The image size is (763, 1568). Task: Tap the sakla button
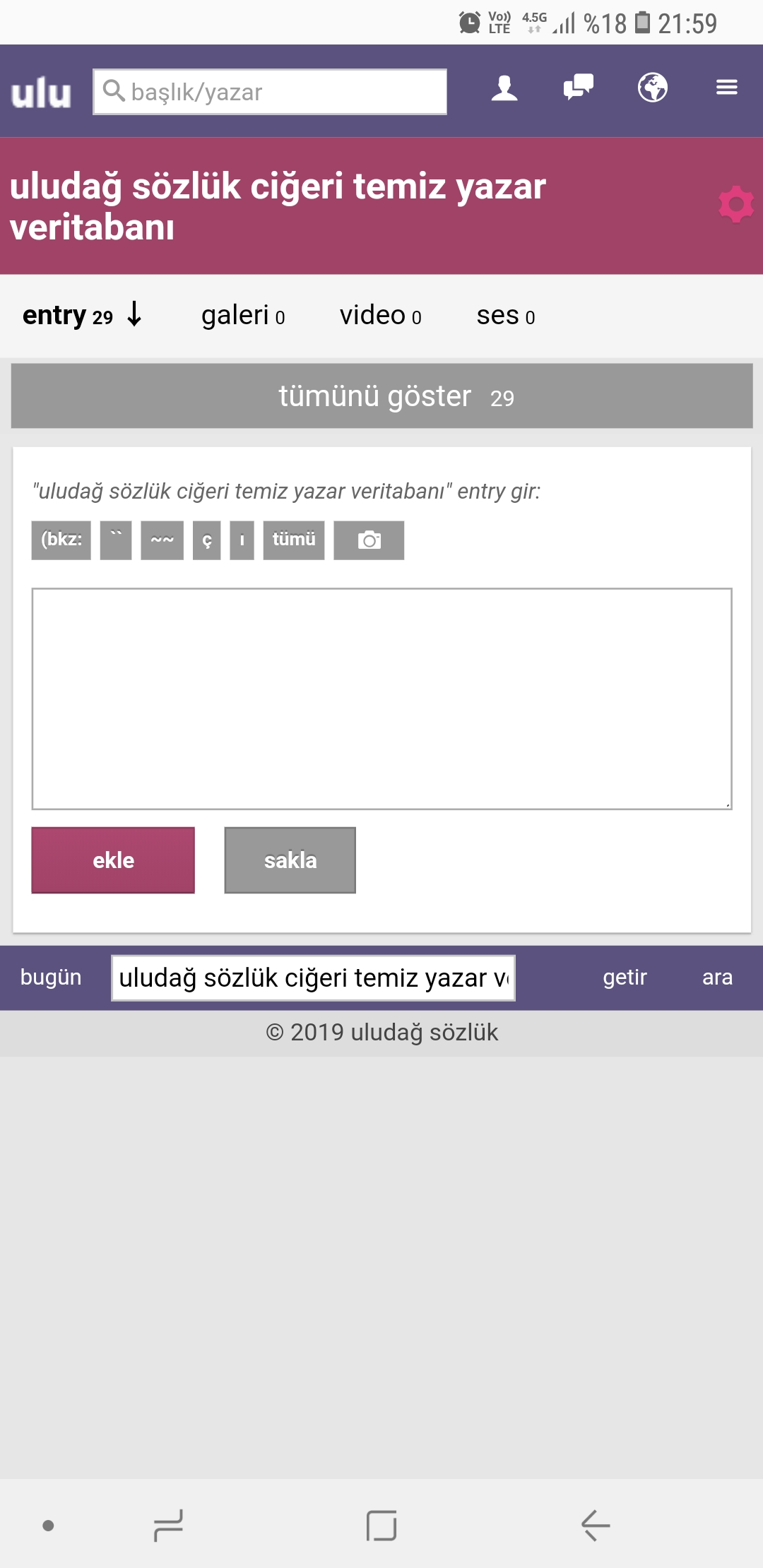coord(290,860)
